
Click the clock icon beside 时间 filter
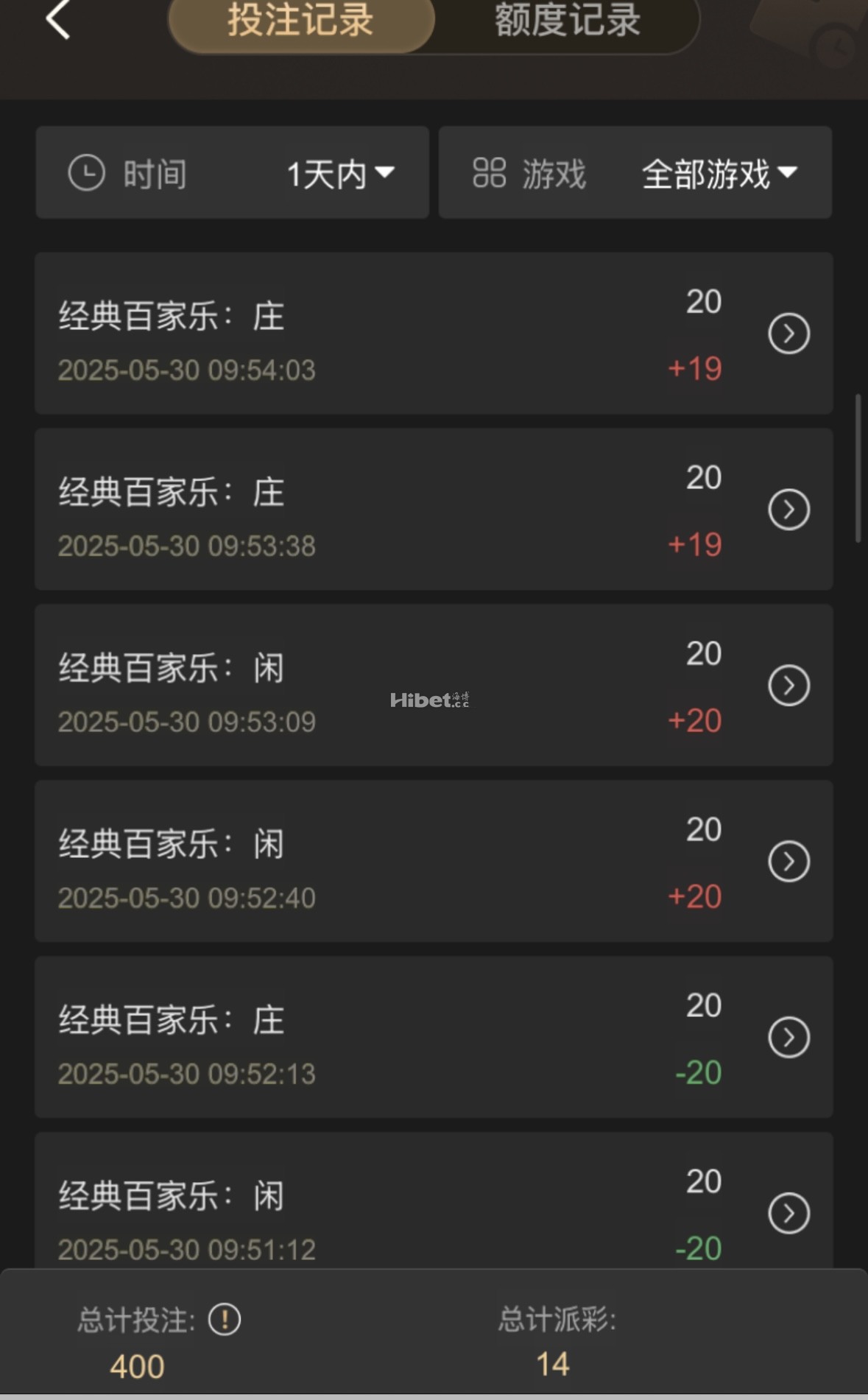[x=86, y=174]
